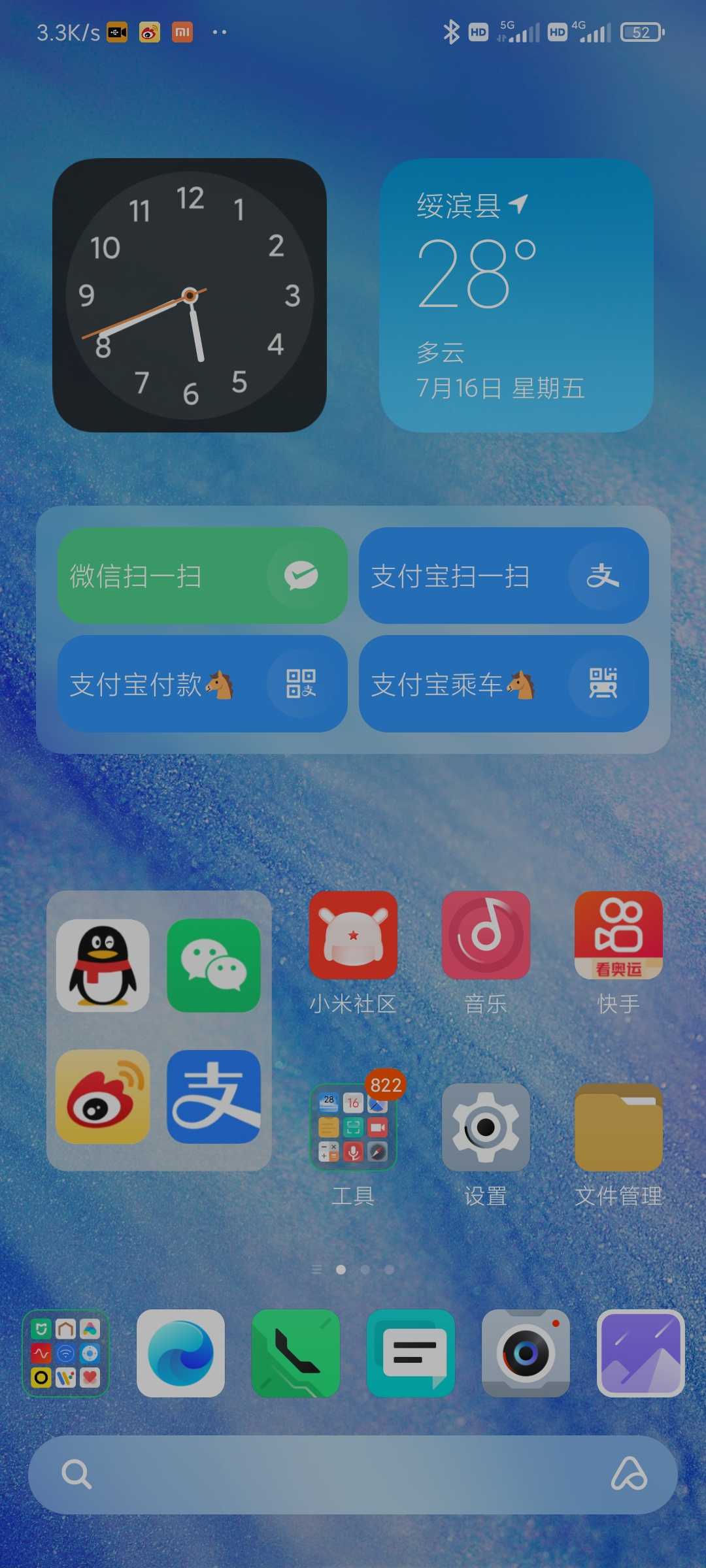Launch the Phone dialer from the dock

295,1353
